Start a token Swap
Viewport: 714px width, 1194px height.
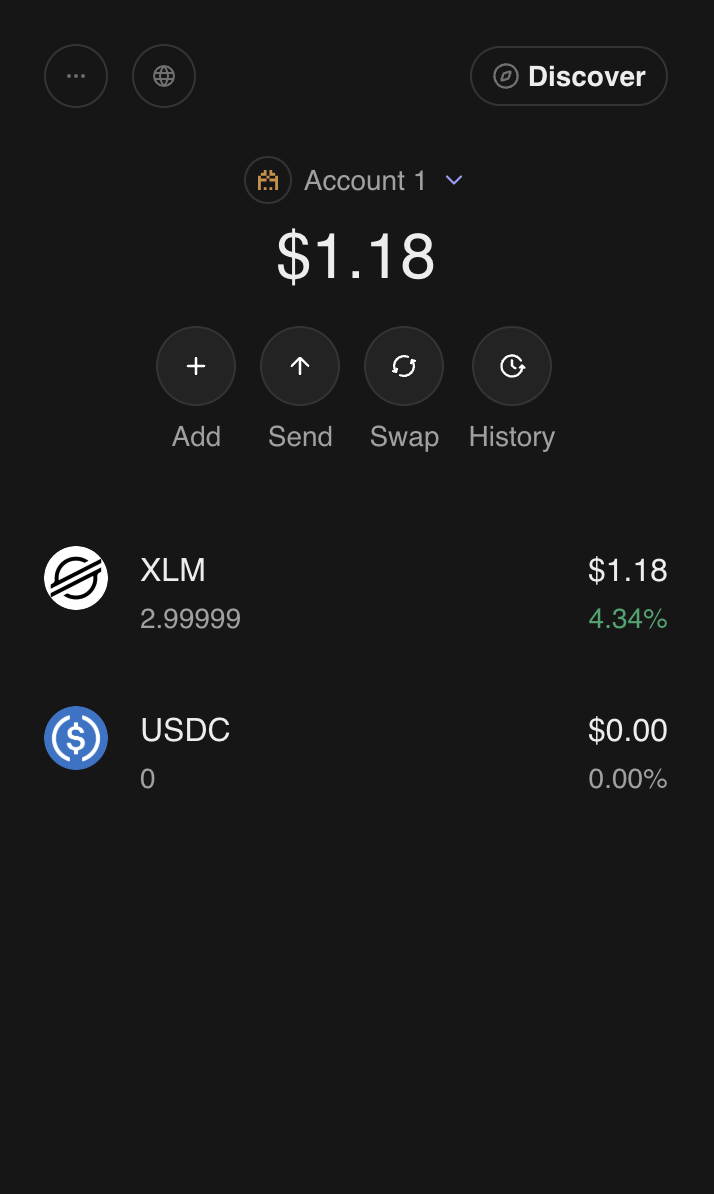point(404,366)
